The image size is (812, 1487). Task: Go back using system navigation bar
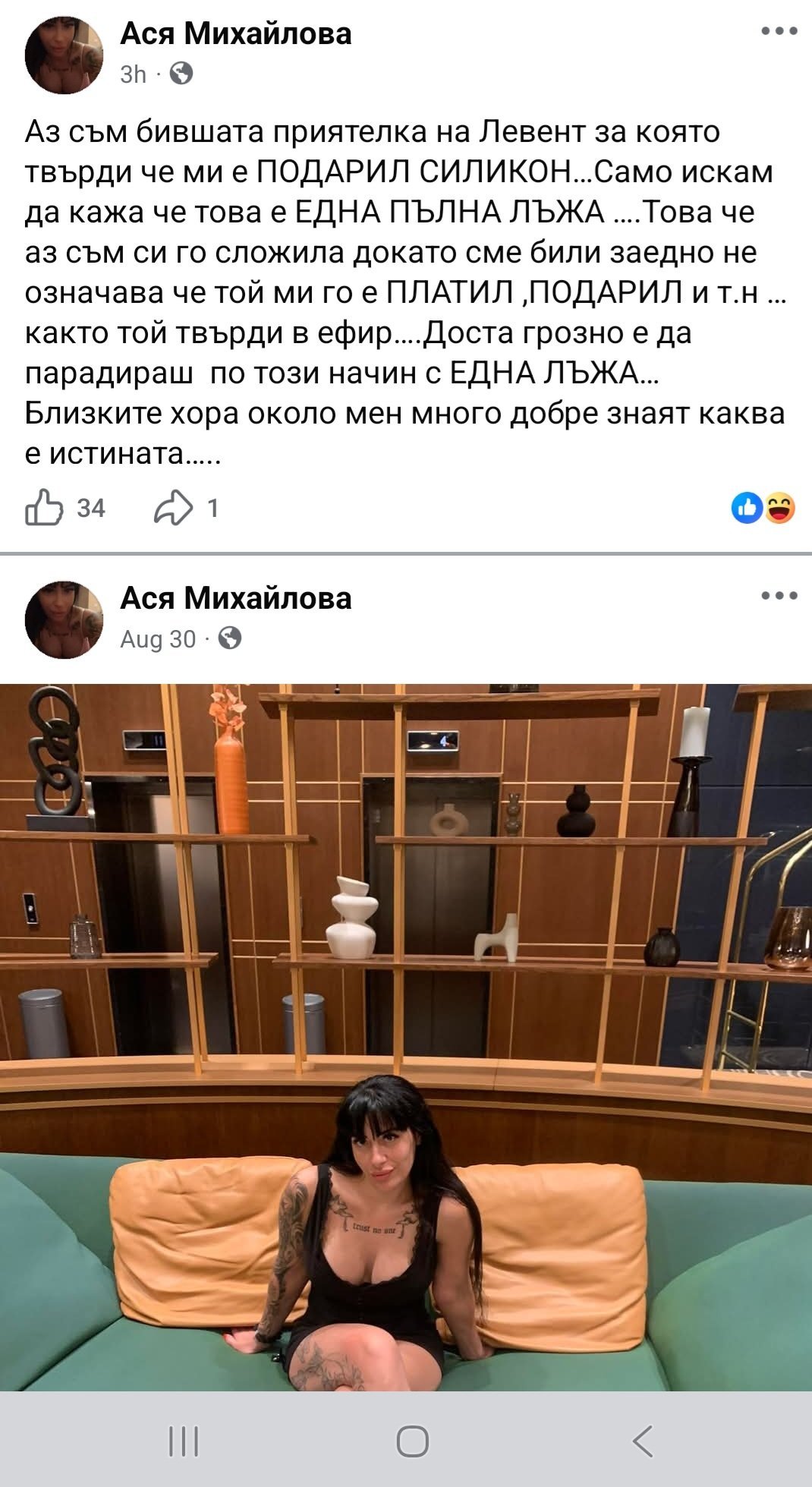click(x=642, y=1441)
